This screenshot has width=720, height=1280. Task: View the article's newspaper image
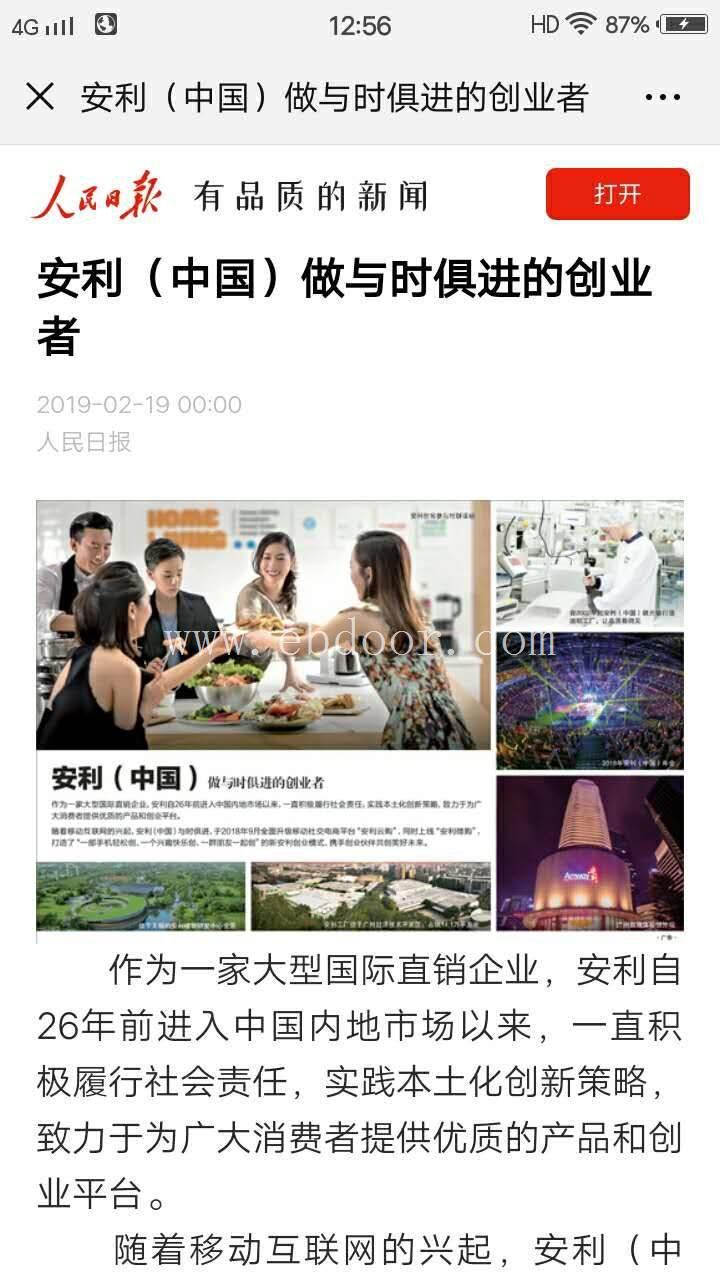tap(360, 721)
